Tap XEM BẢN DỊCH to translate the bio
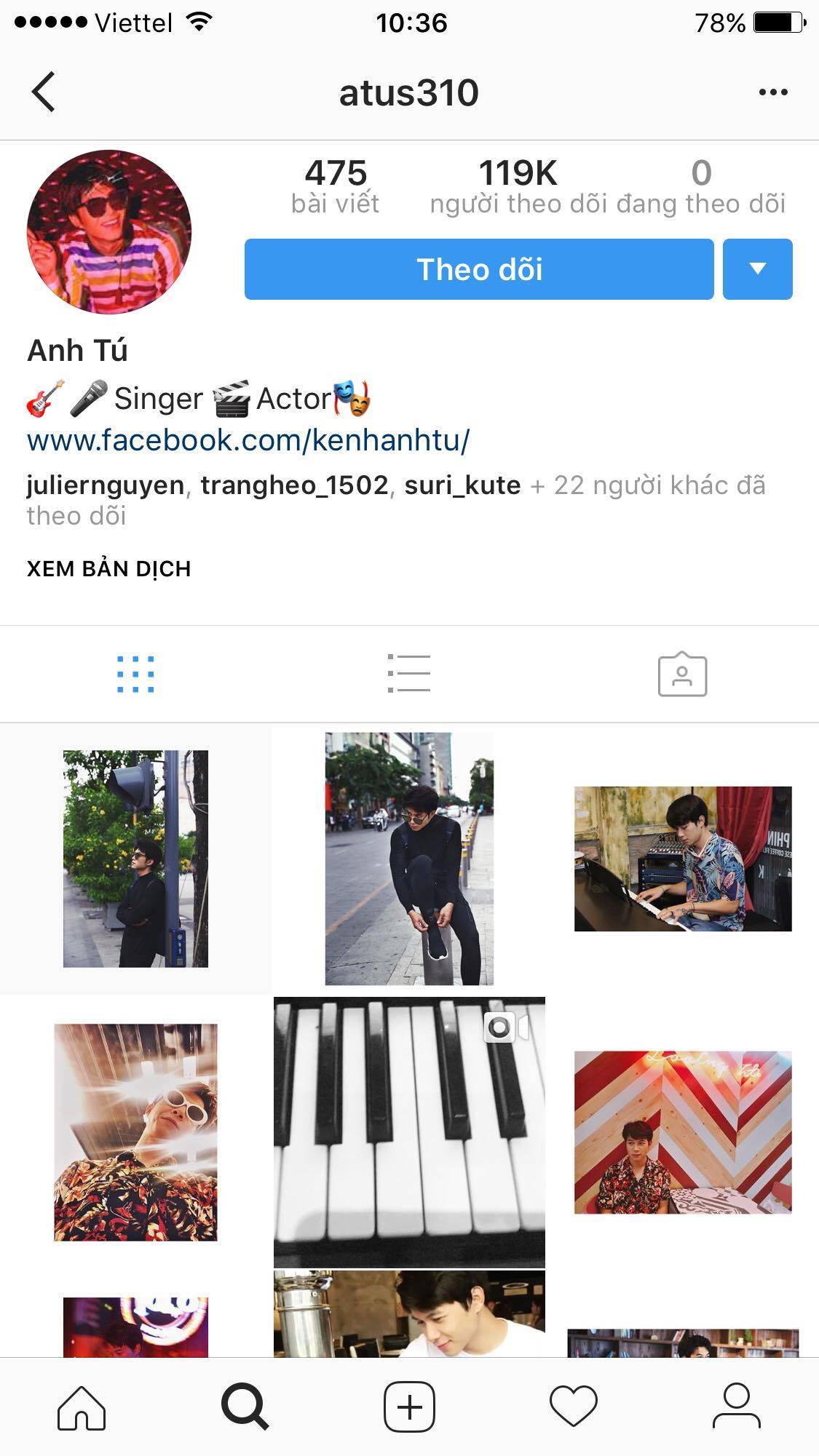819x1456 pixels. [108, 569]
